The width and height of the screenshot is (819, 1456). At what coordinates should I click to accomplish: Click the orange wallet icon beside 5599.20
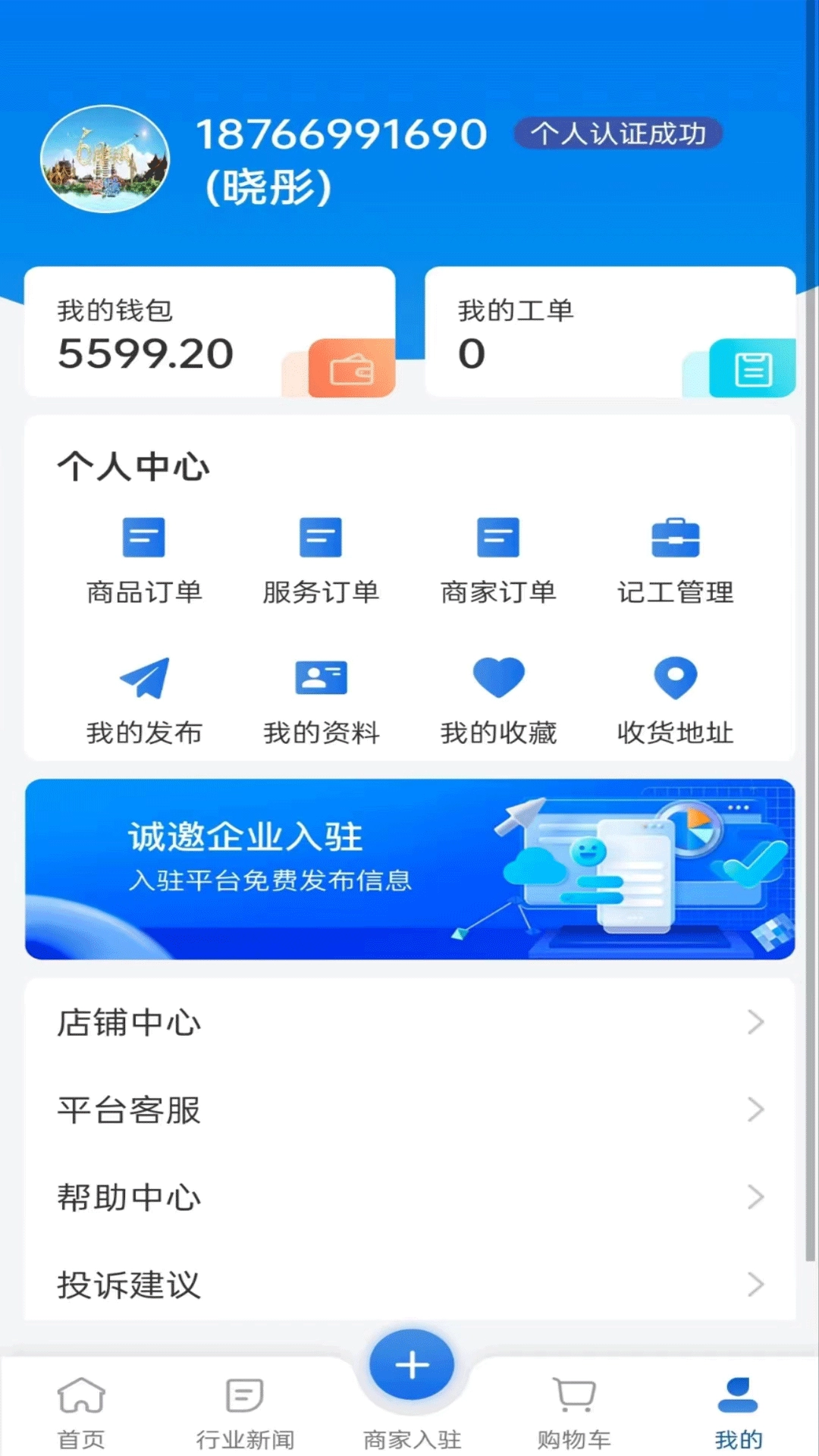(353, 369)
